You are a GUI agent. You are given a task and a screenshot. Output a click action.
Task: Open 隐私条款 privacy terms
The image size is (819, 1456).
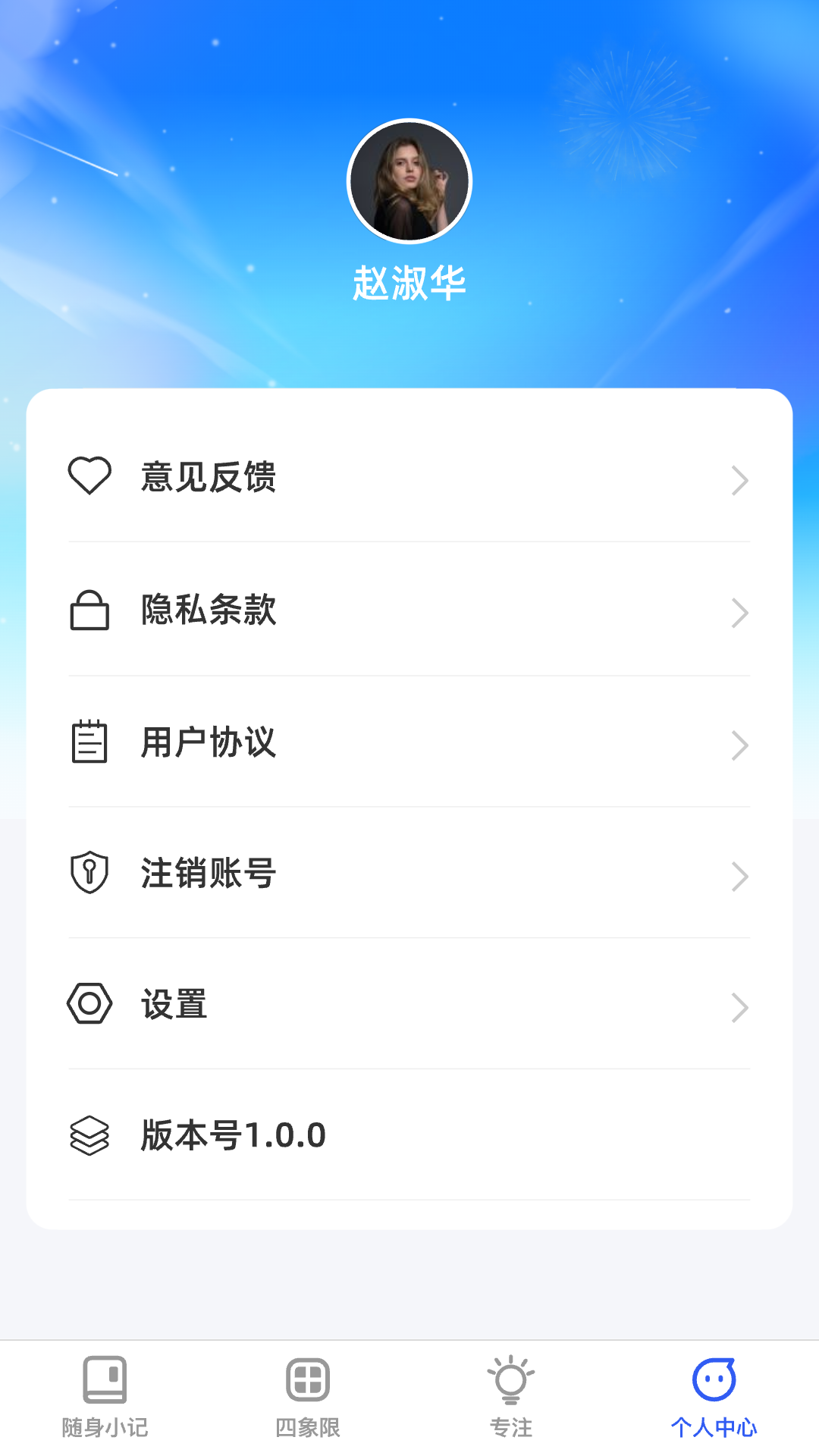click(x=409, y=610)
